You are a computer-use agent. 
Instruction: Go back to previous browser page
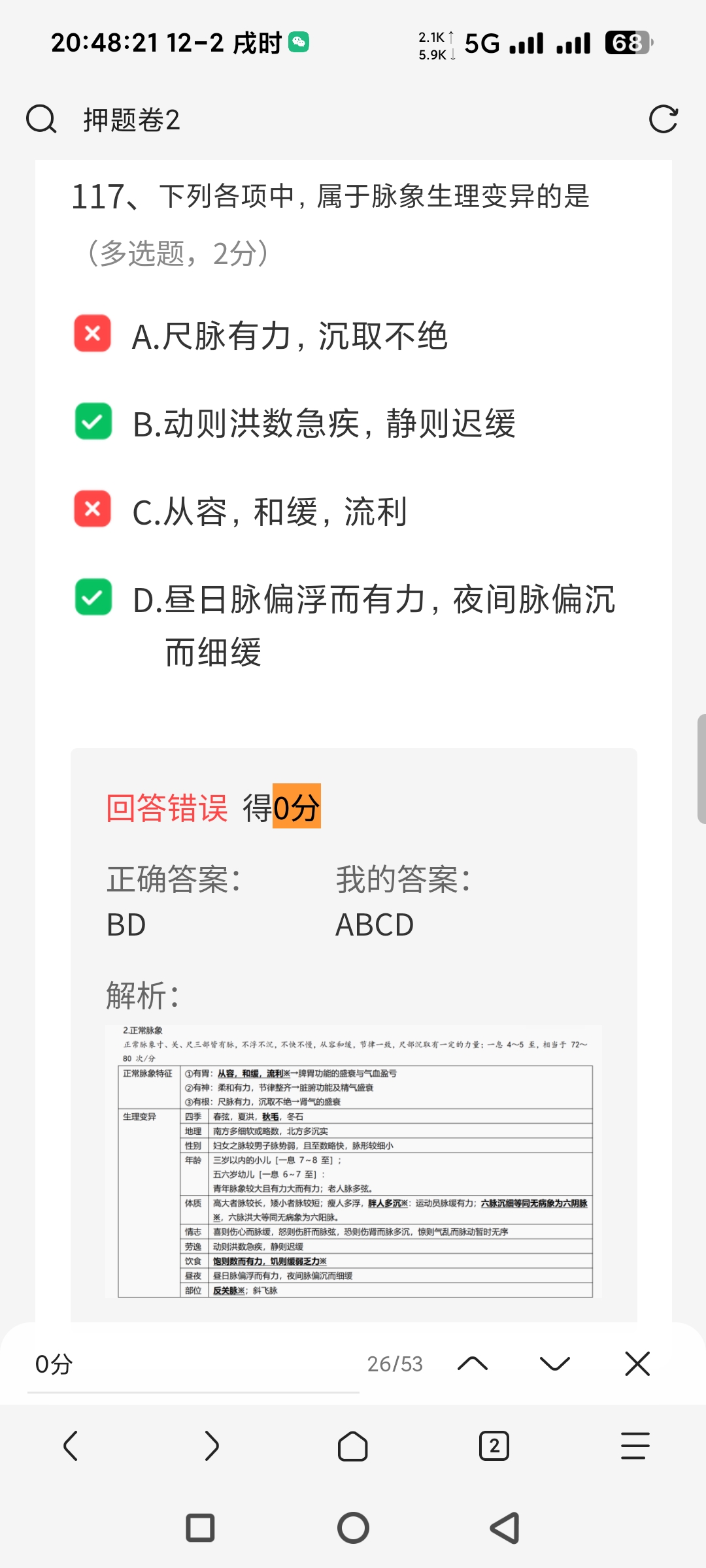pyautogui.click(x=71, y=1446)
